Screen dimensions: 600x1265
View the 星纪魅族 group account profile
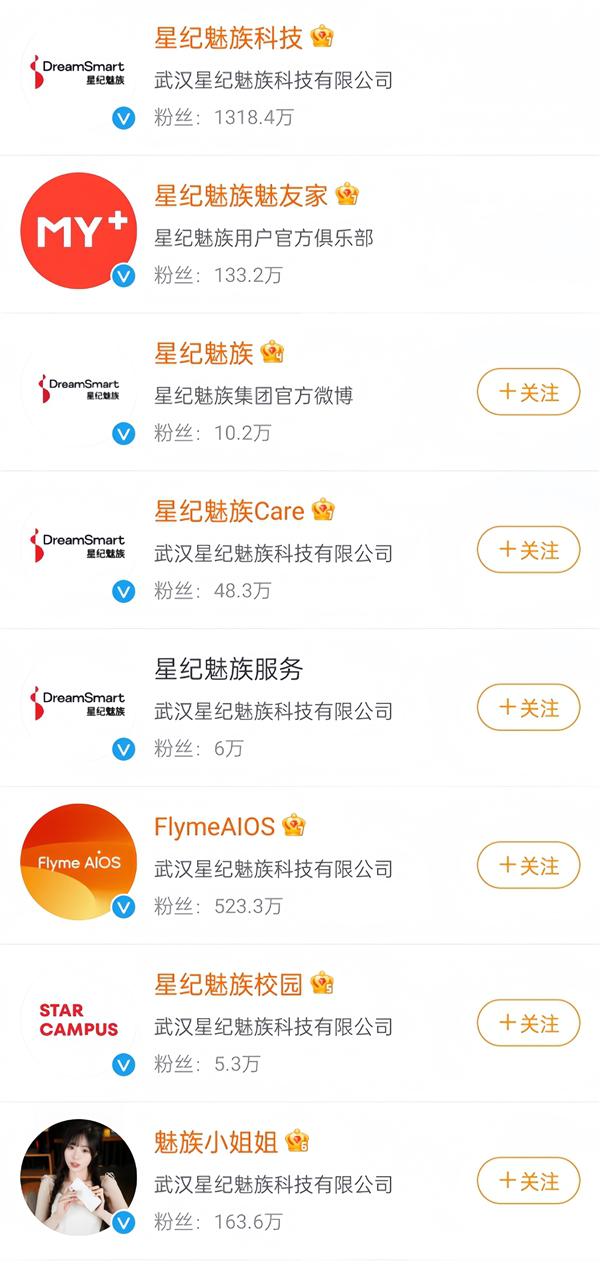click(204, 353)
